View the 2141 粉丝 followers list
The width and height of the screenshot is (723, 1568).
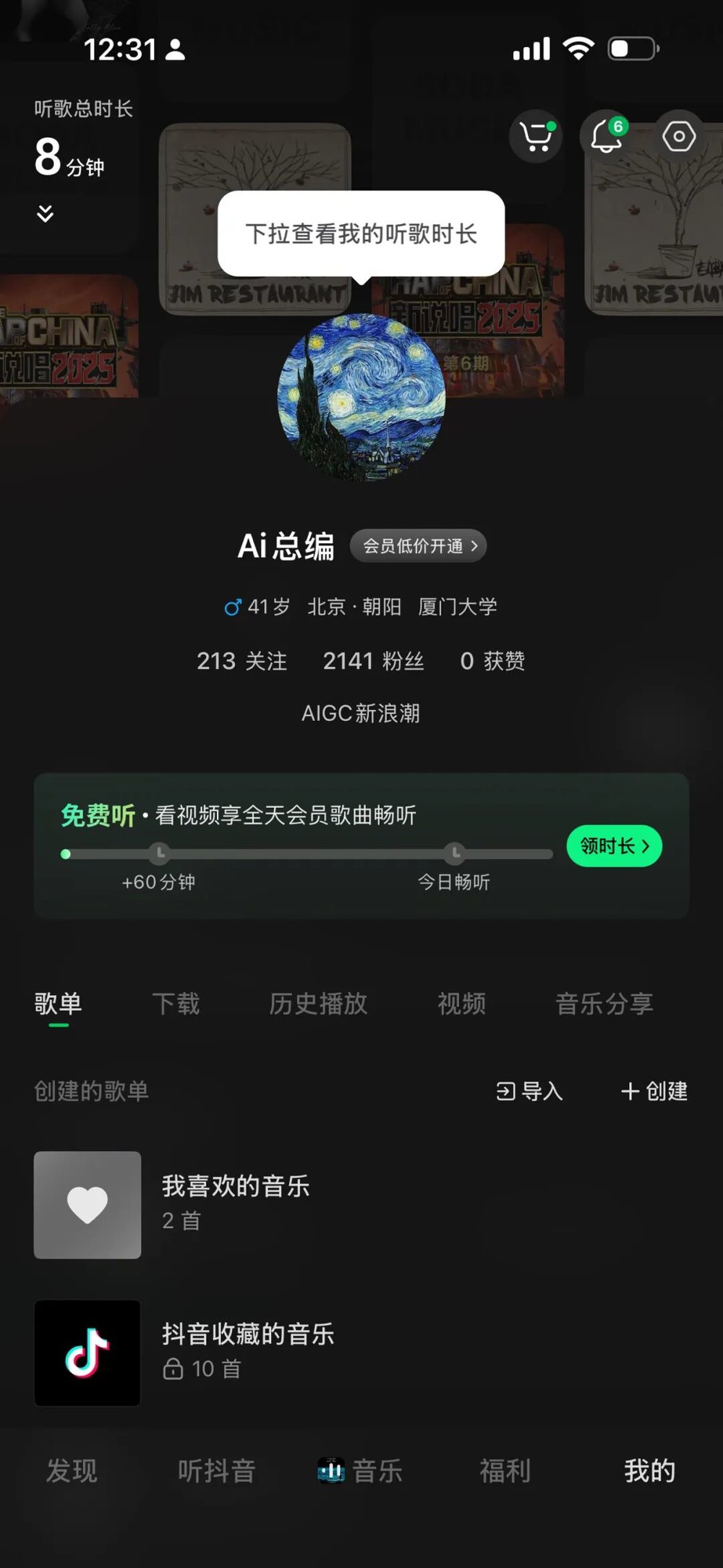point(373,661)
